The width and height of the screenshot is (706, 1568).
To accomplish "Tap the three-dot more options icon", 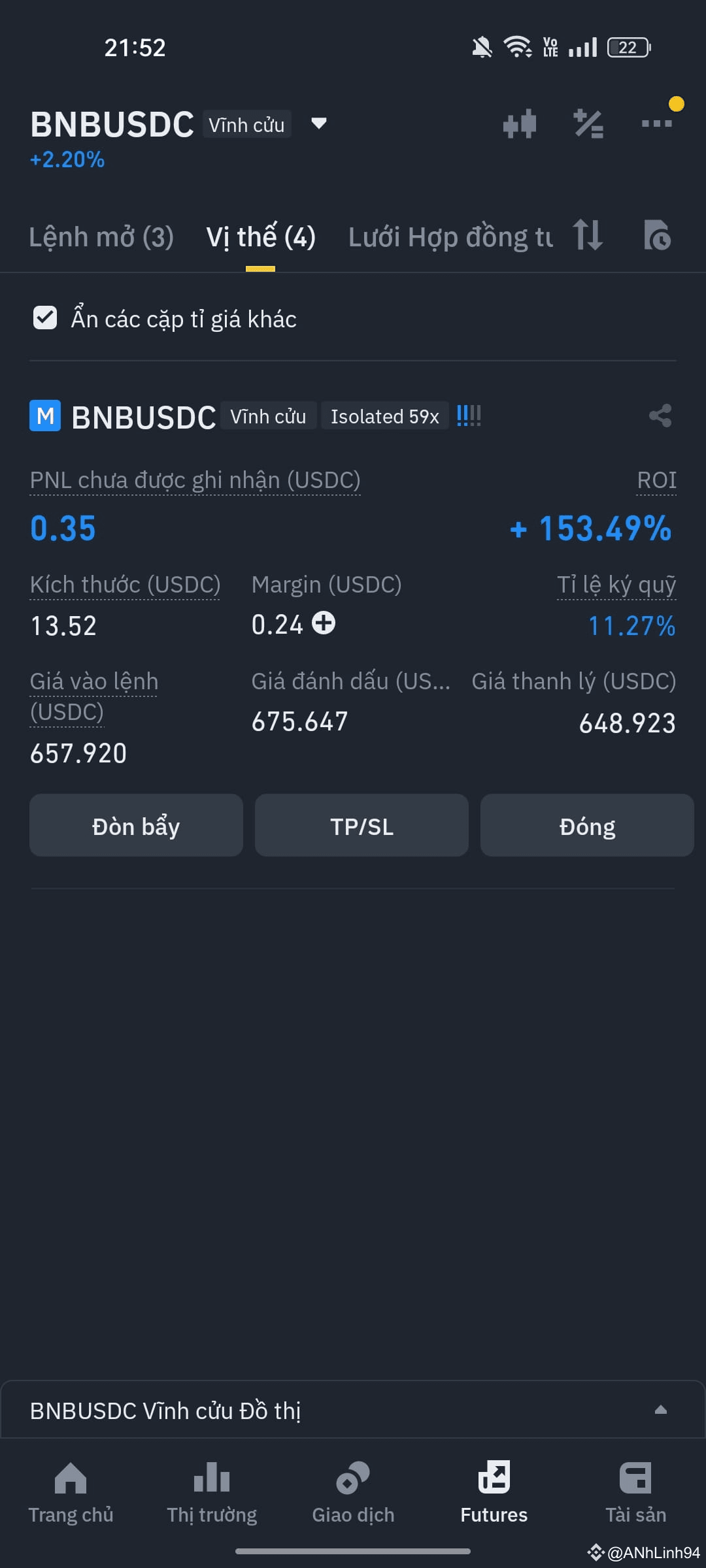I will click(x=656, y=124).
